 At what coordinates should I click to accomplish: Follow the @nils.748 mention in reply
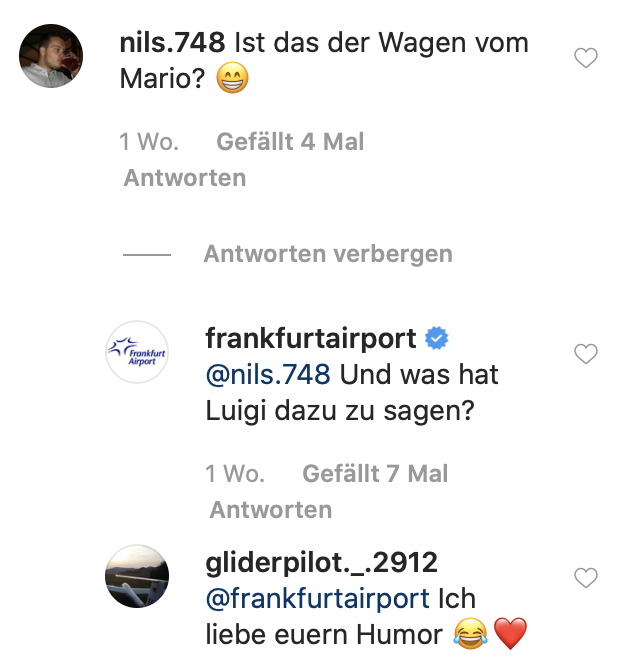[x=267, y=375]
